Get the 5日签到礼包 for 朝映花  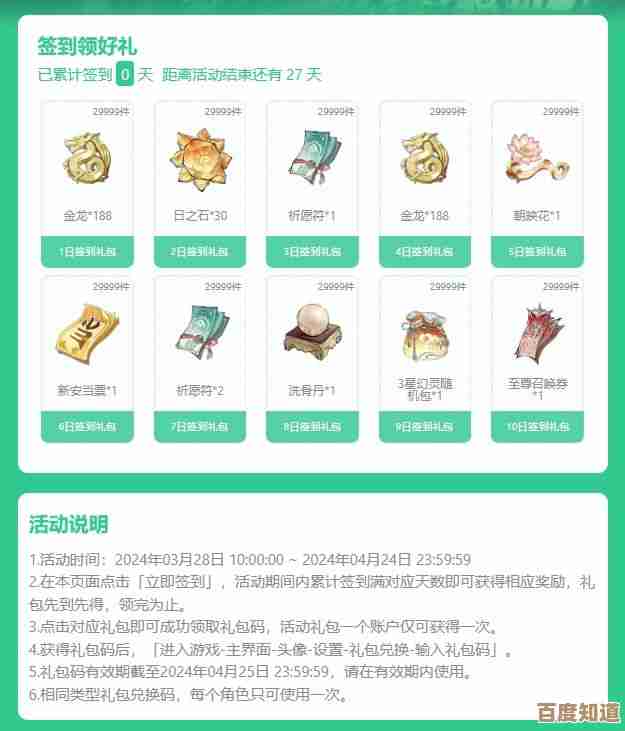click(537, 252)
